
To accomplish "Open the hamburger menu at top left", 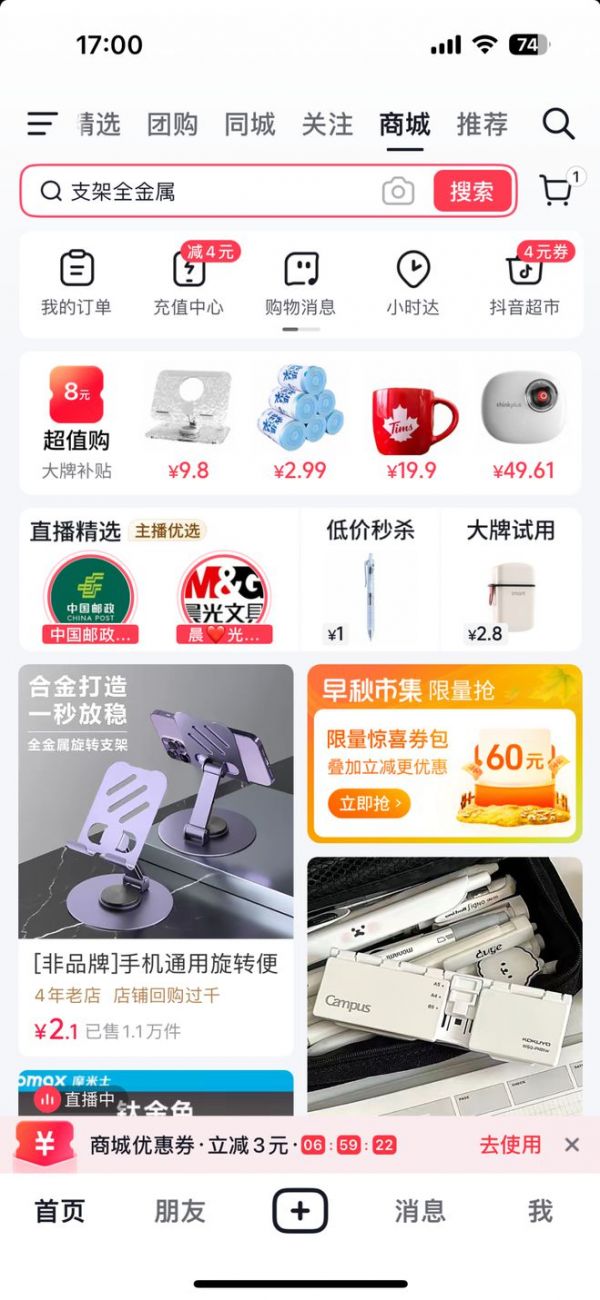I will pyautogui.click(x=41, y=124).
